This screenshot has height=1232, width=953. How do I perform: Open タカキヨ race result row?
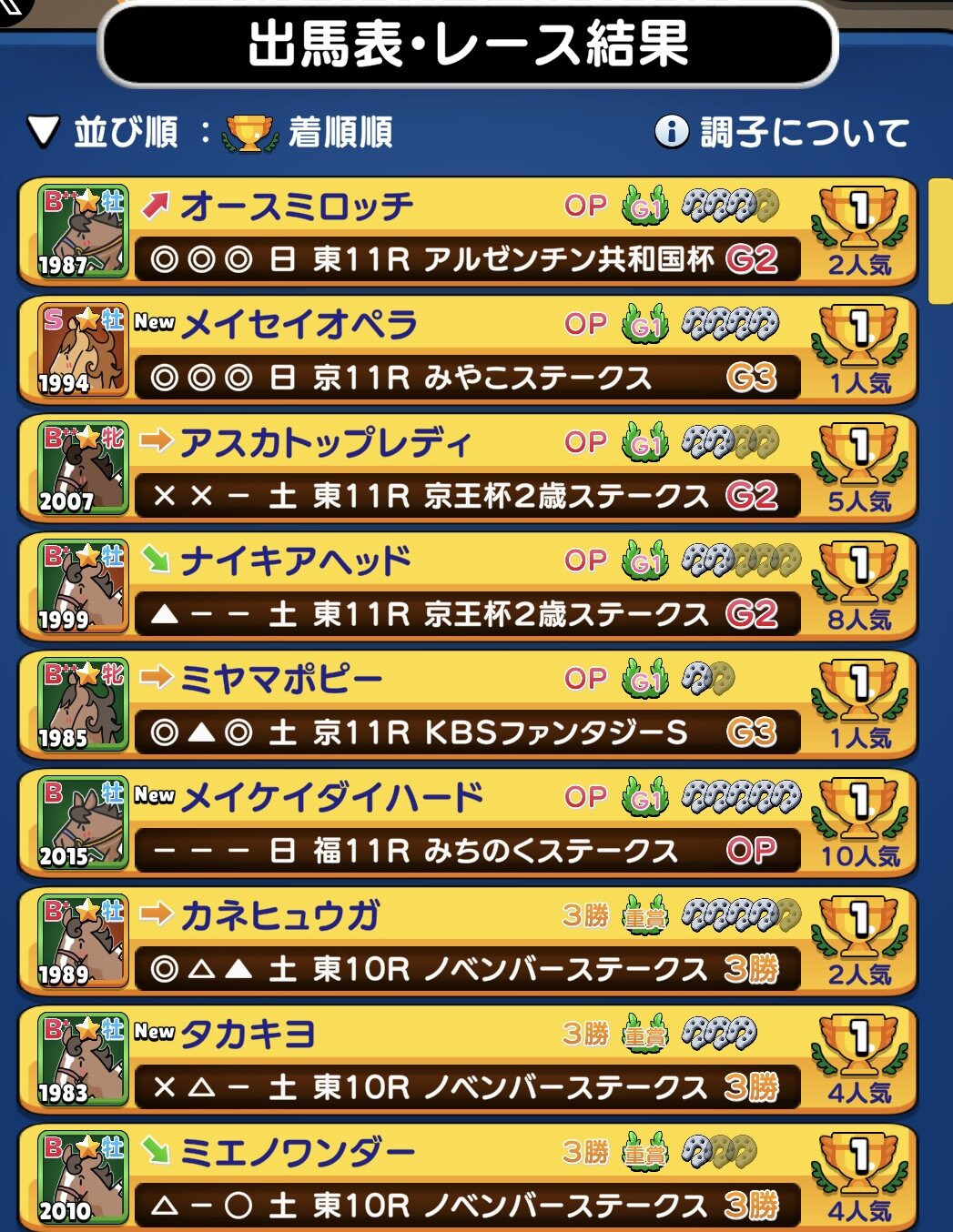click(466, 1060)
